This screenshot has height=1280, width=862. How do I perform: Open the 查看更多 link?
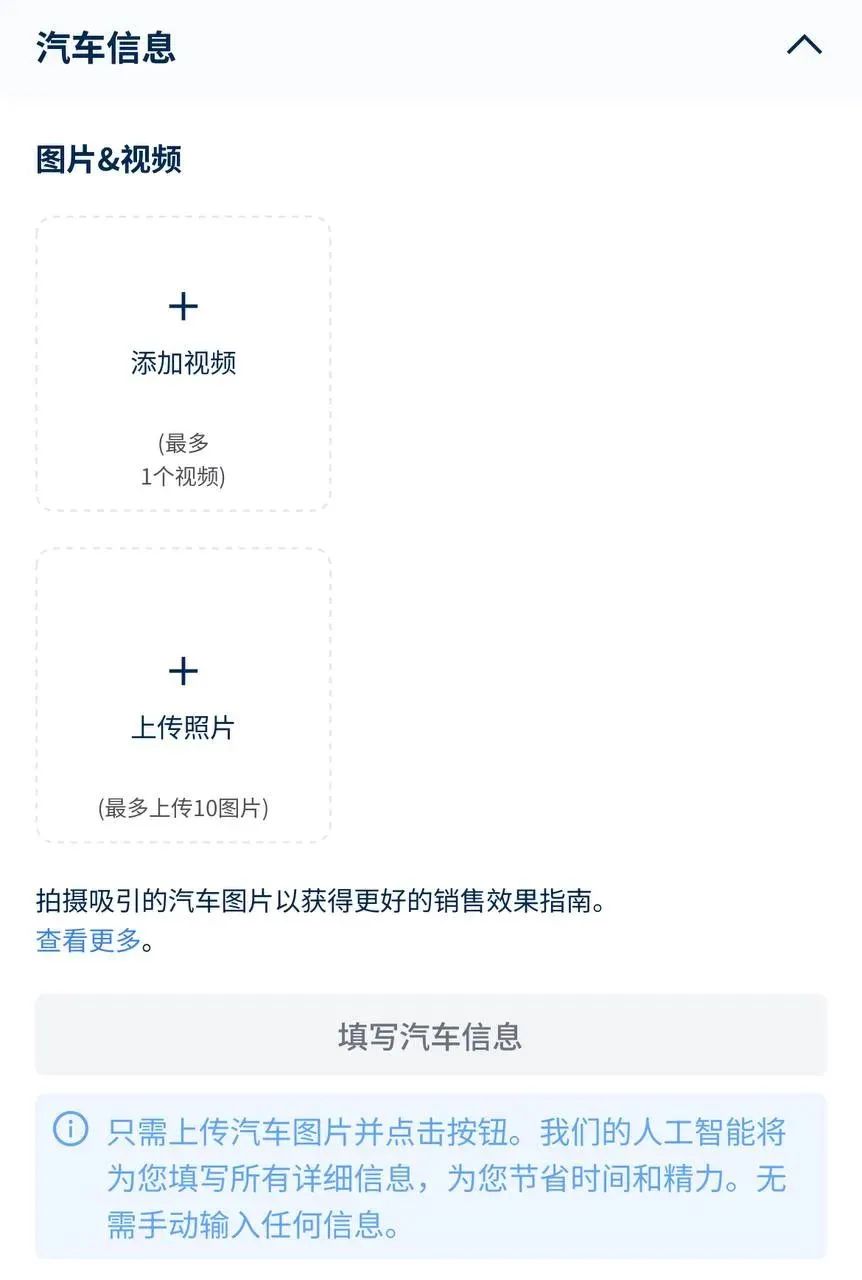88,941
